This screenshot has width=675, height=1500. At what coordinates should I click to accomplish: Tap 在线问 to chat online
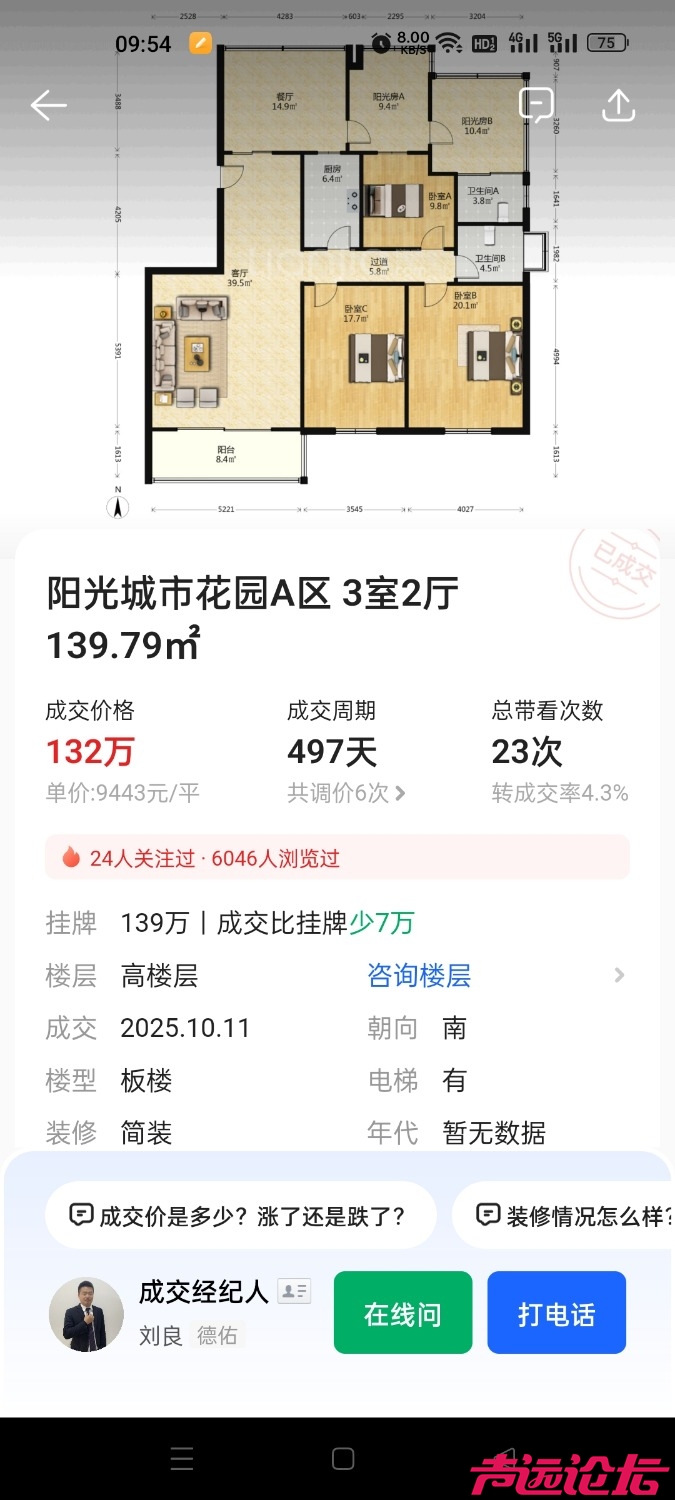(402, 1313)
